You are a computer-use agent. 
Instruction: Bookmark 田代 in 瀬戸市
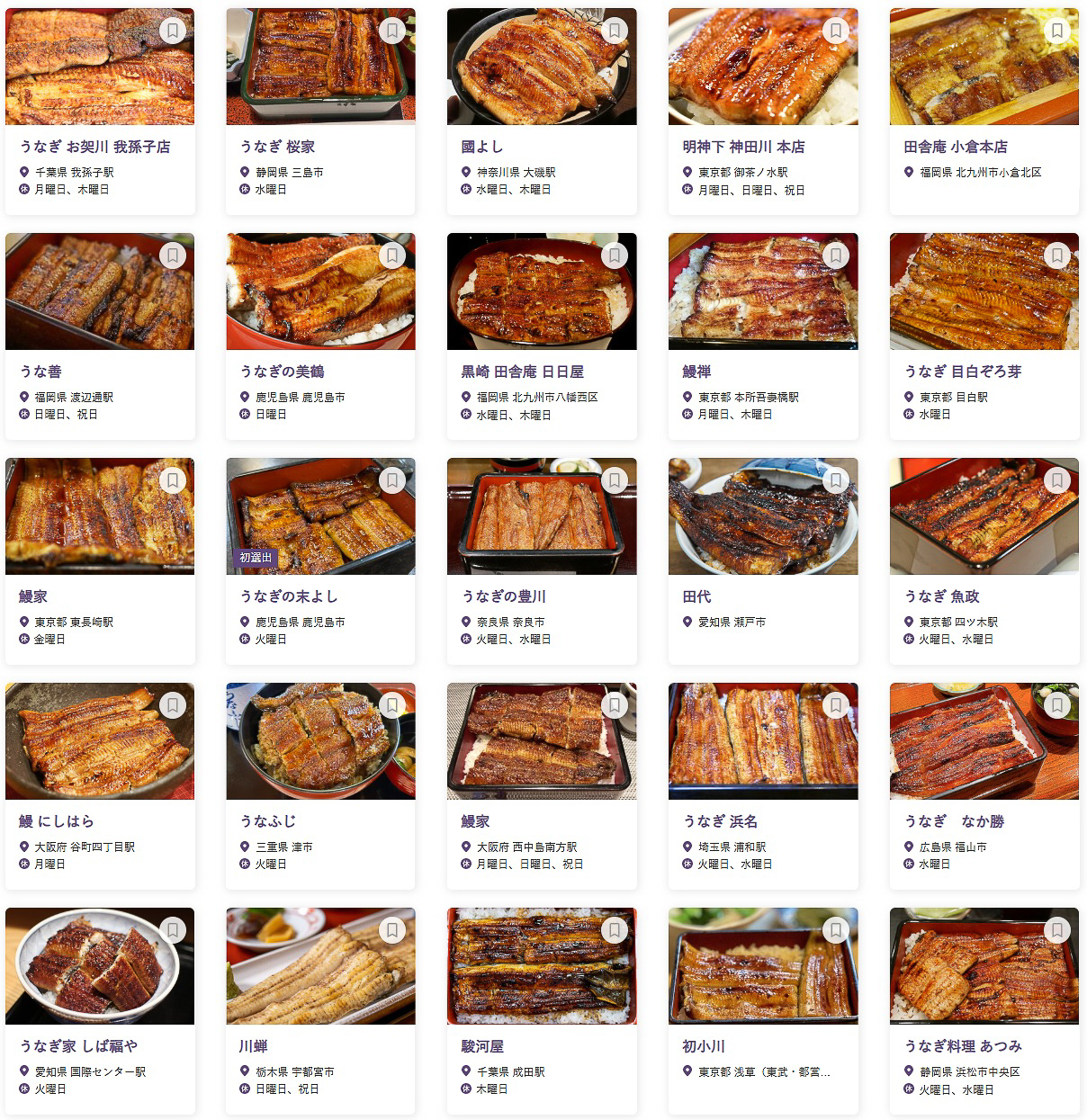[x=836, y=480]
